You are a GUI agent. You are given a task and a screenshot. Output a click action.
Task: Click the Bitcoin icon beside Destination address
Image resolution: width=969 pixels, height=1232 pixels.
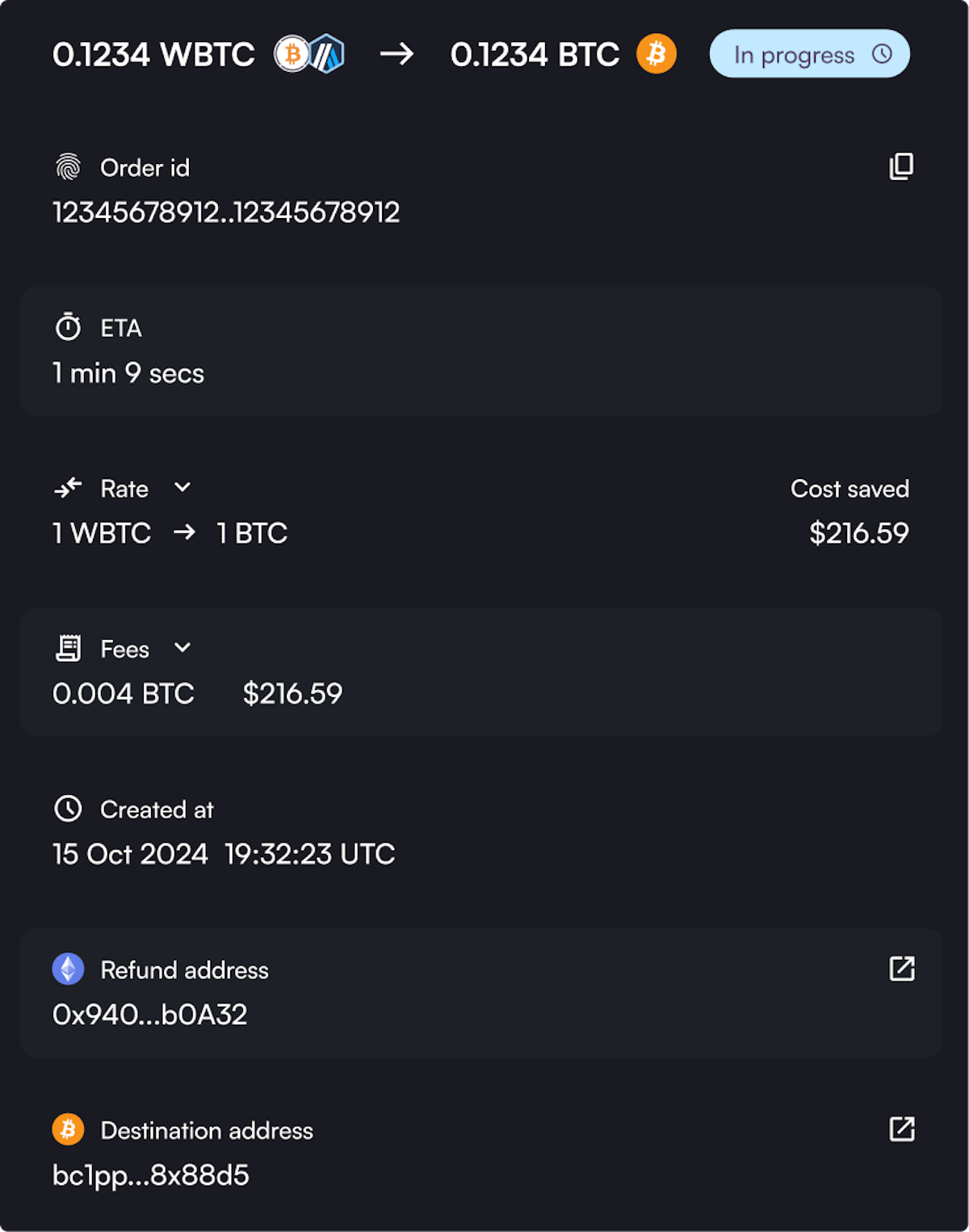(x=68, y=1129)
